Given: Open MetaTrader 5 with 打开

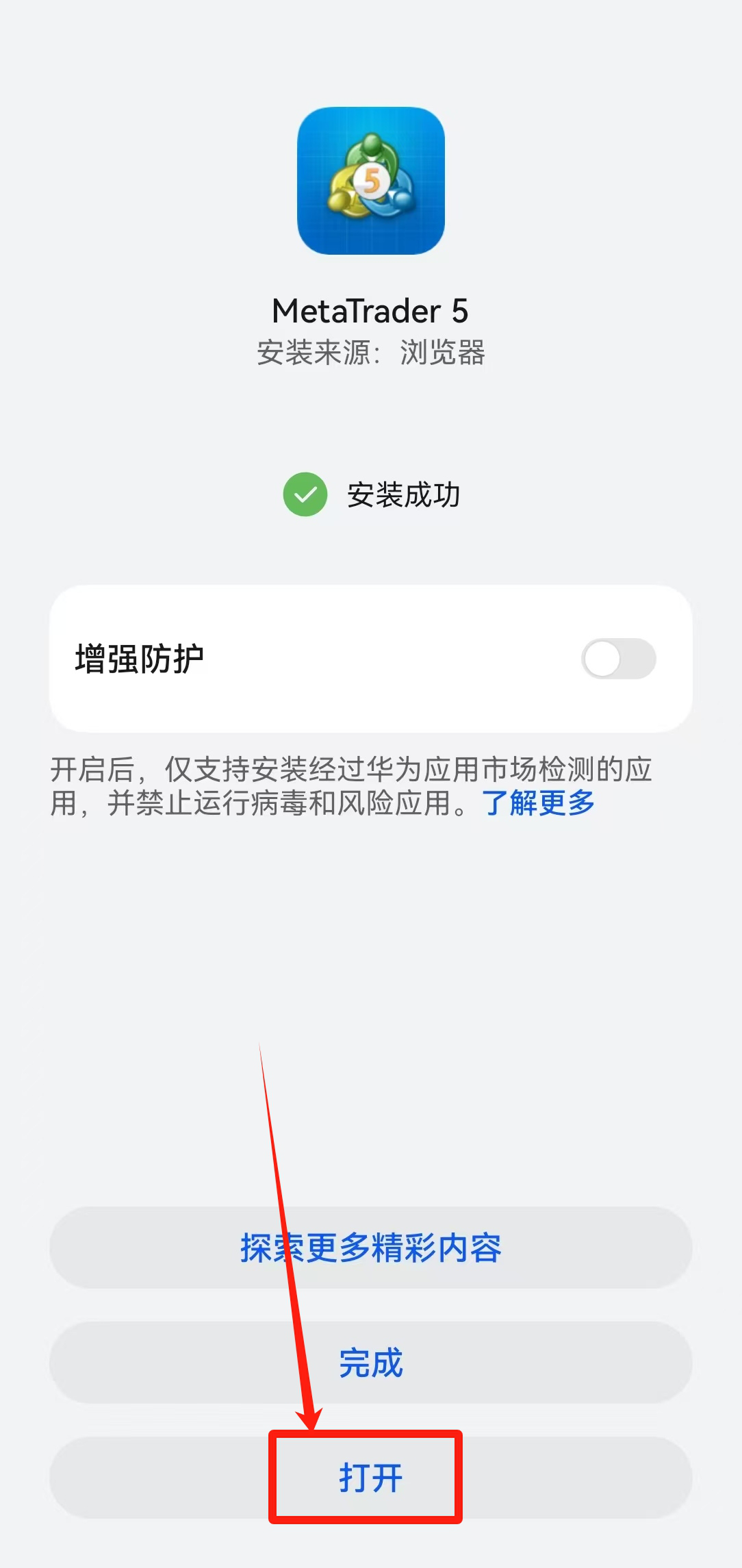Looking at the screenshot, I should coord(370,1478).
